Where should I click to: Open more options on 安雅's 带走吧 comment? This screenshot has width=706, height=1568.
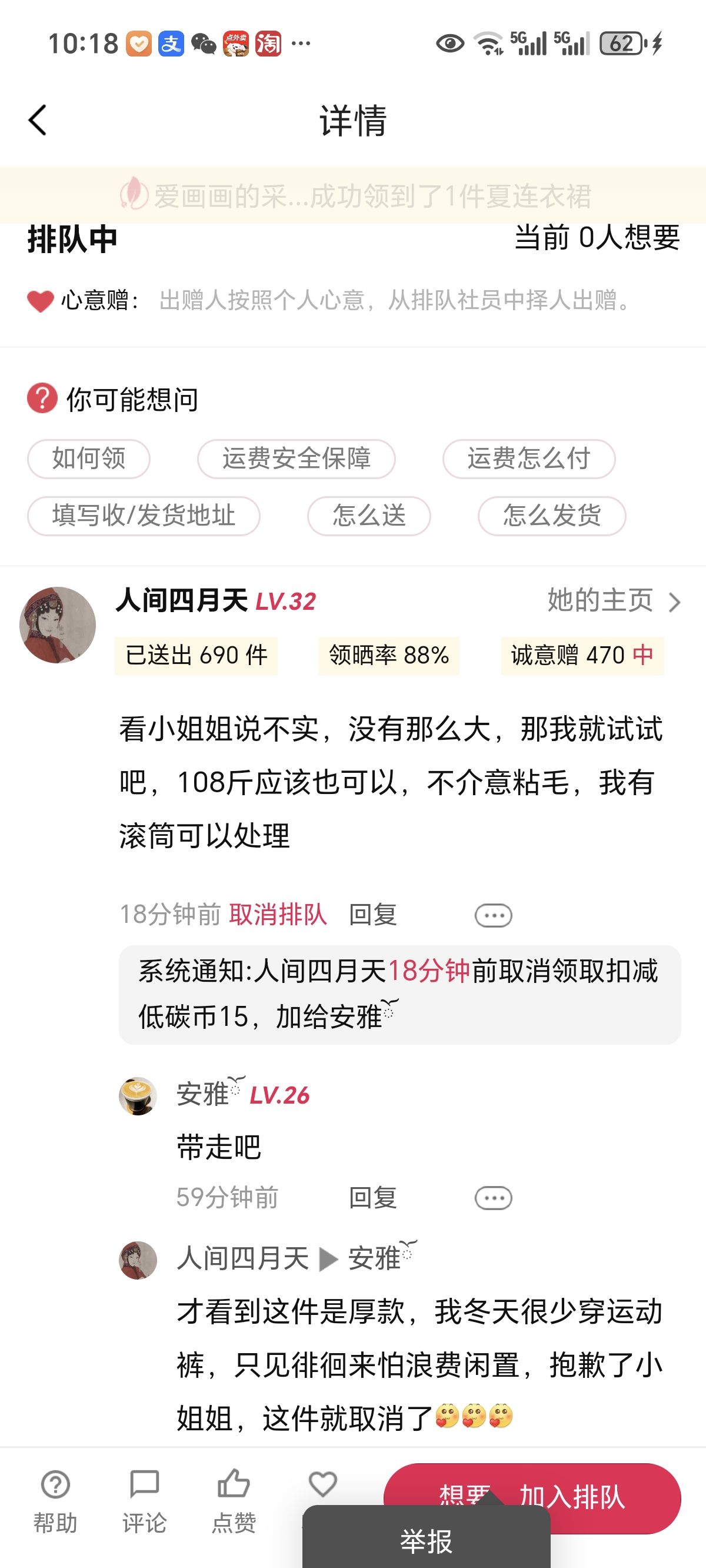click(x=494, y=1198)
